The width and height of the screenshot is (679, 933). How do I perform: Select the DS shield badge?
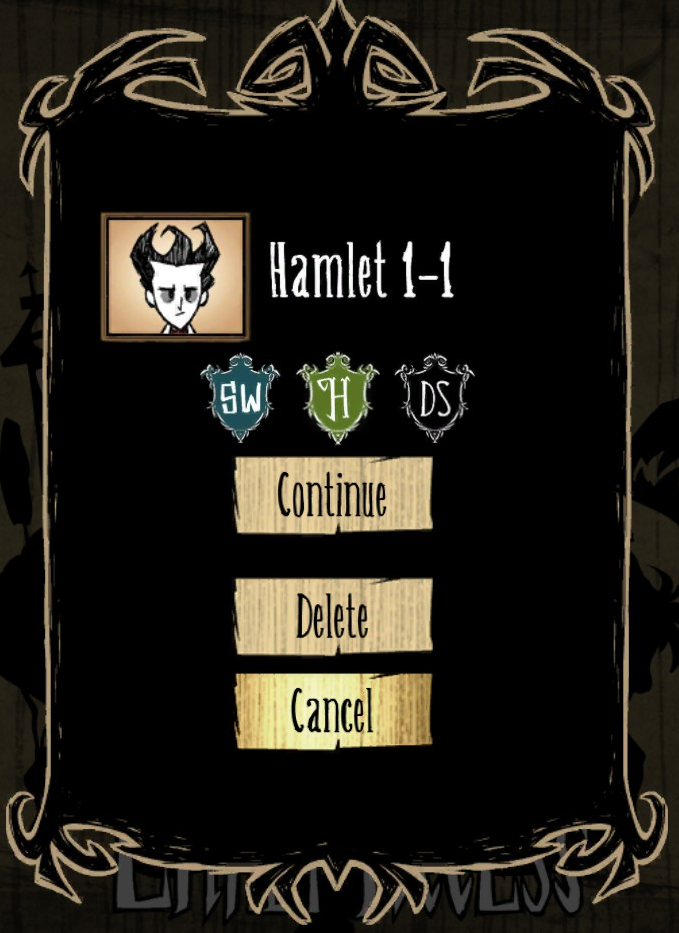[x=434, y=398]
